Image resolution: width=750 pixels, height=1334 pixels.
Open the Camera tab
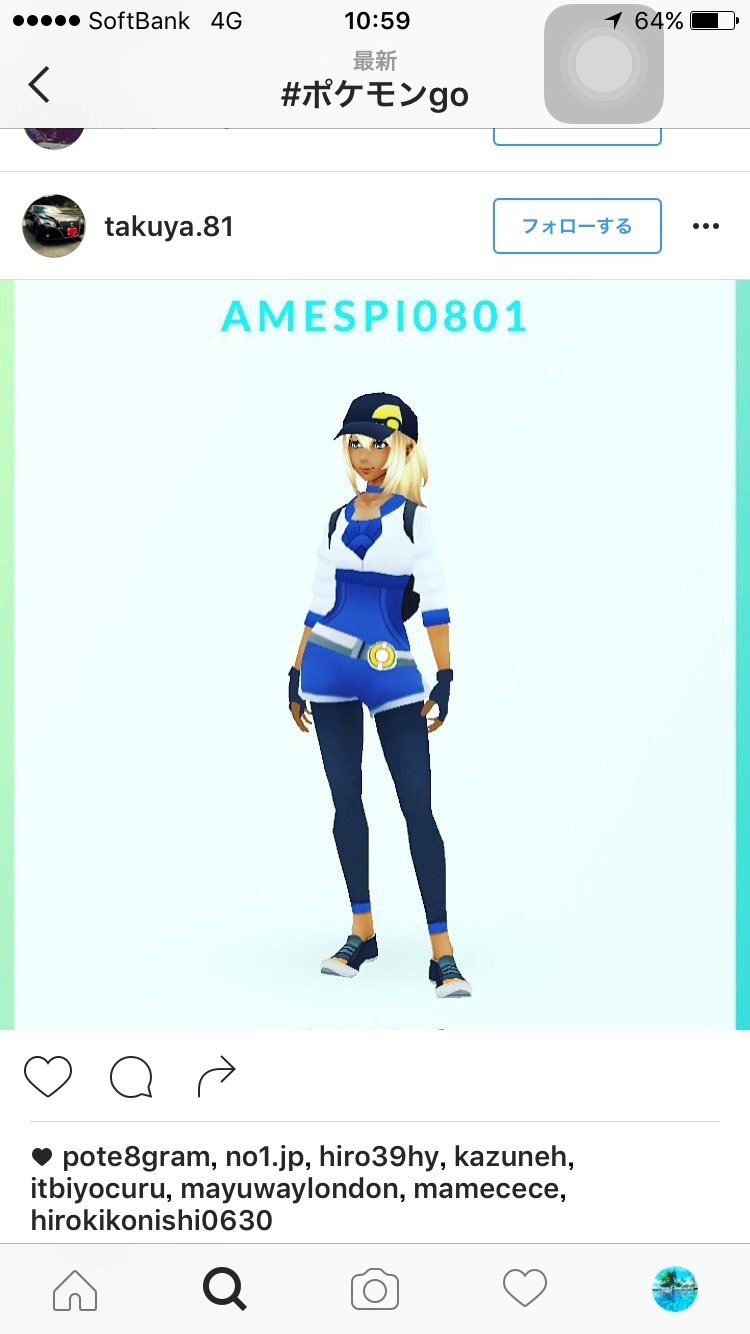375,1289
